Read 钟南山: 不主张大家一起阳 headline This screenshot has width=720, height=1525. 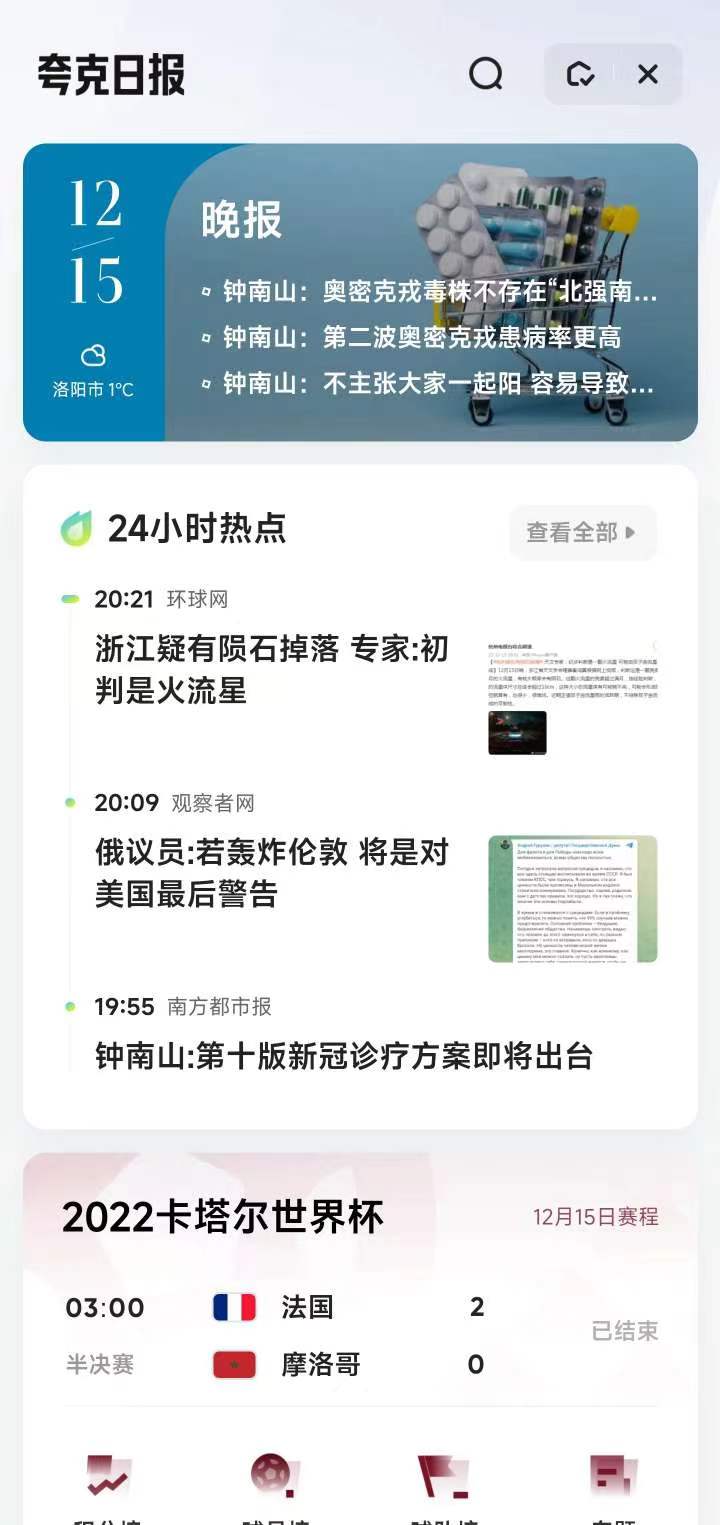(438, 383)
